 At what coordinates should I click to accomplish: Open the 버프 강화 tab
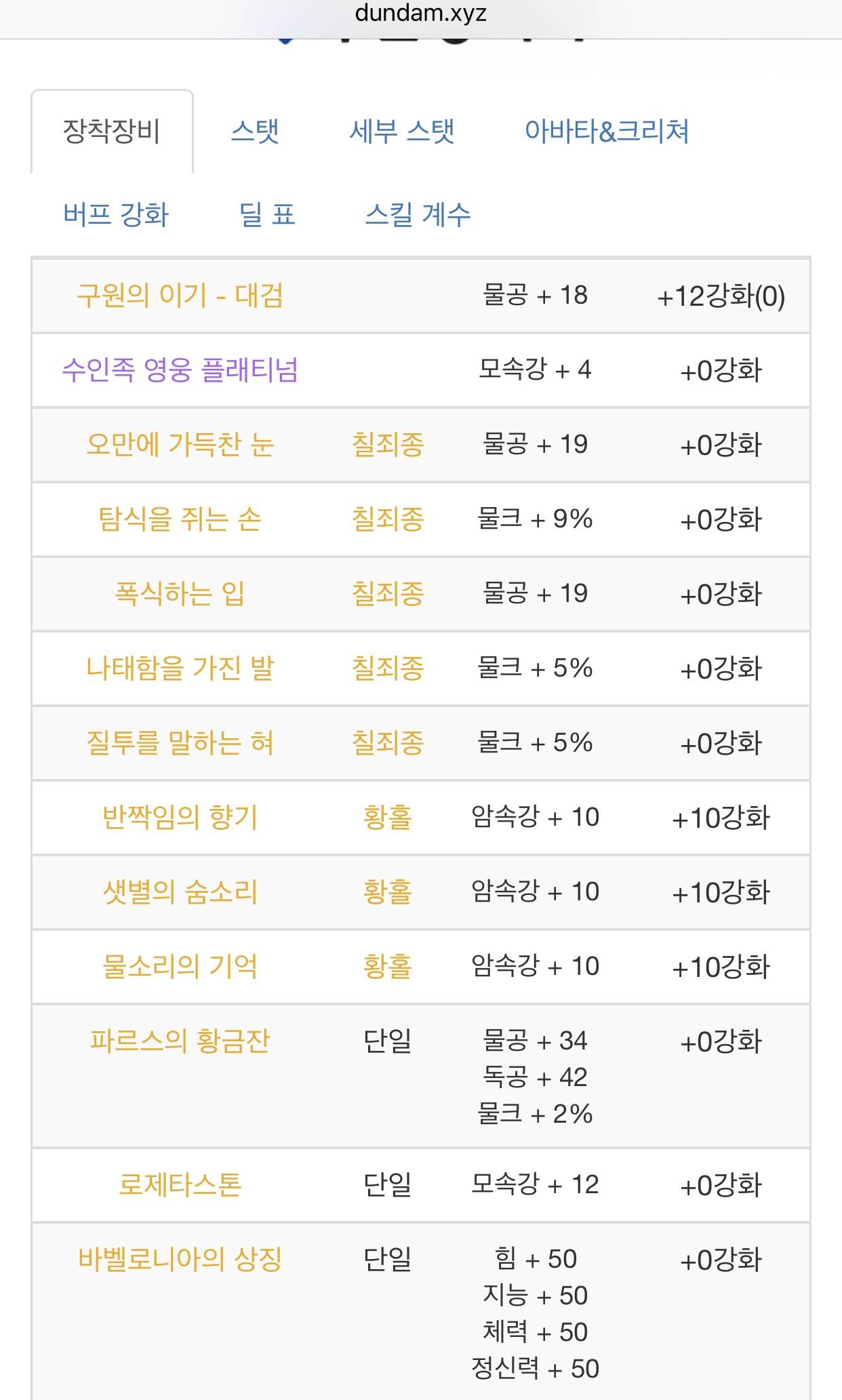pos(116,215)
